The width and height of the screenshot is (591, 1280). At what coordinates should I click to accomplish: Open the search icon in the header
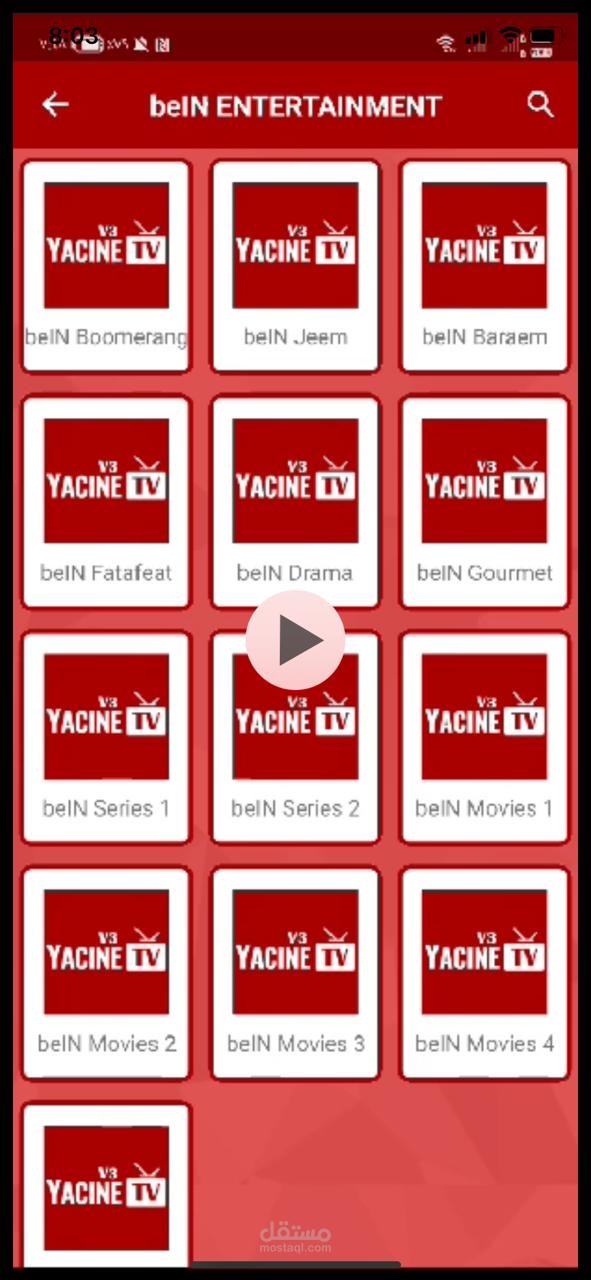pyautogui.click(x=540, y=105)
